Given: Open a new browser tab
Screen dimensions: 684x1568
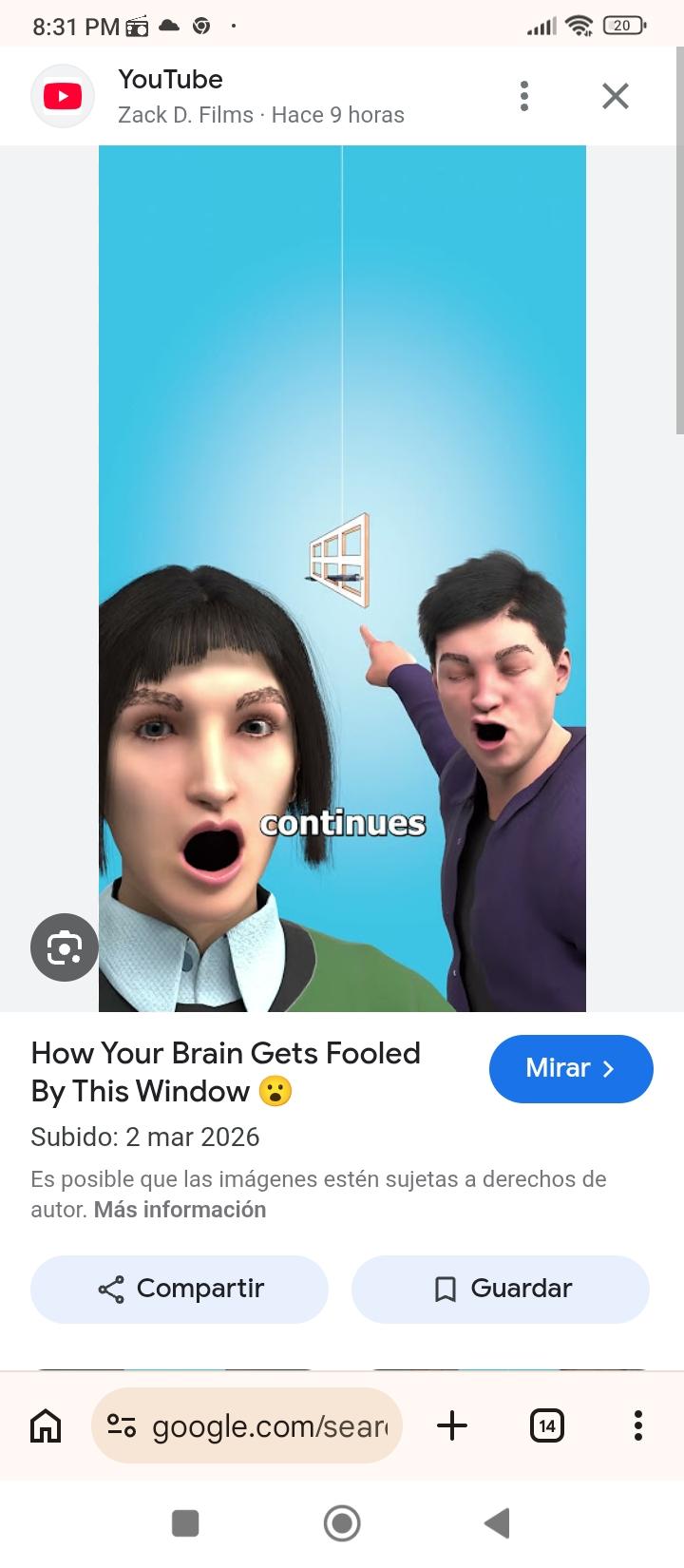Looking at the screenshot, I should (452, 1425).
